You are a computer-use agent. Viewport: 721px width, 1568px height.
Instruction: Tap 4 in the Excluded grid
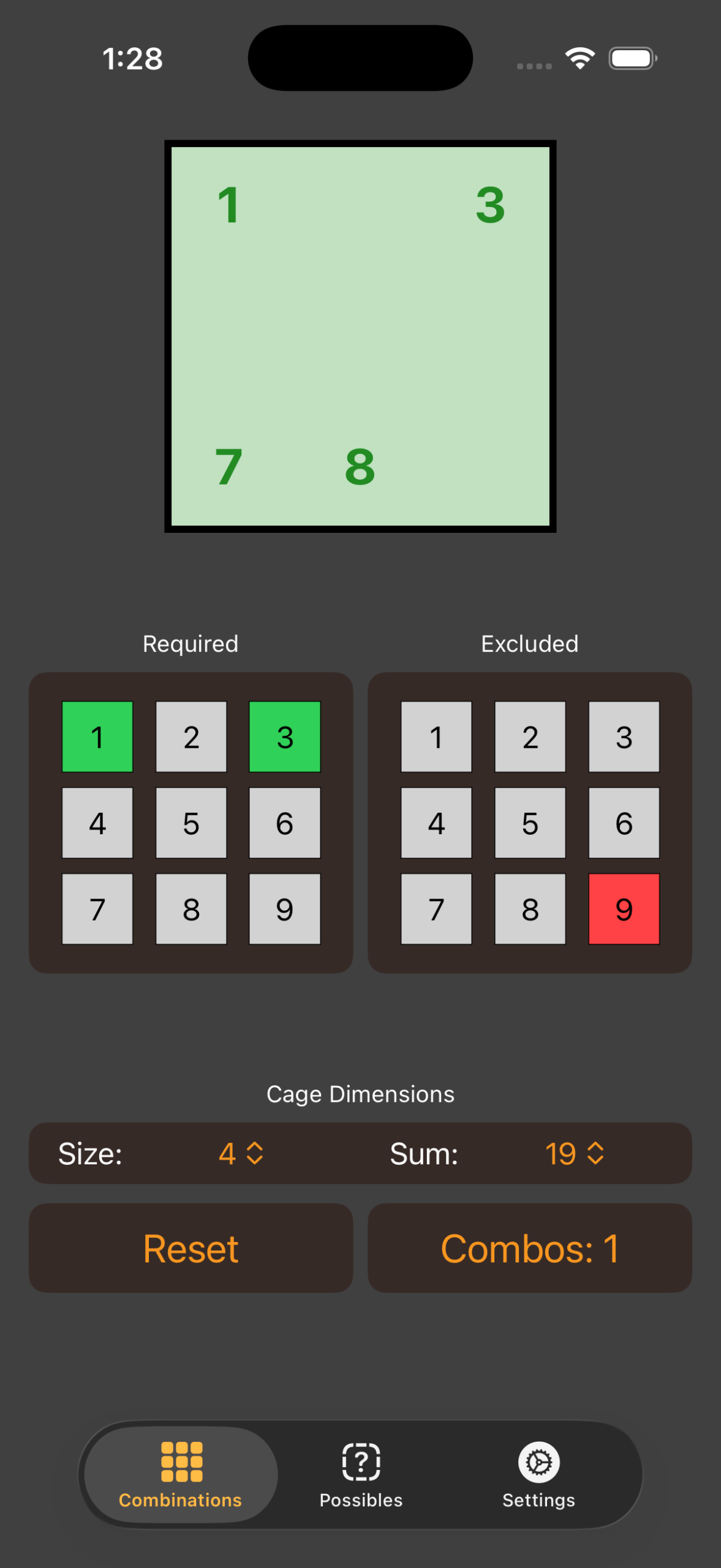pyautogui.click(x=436, y=823)
